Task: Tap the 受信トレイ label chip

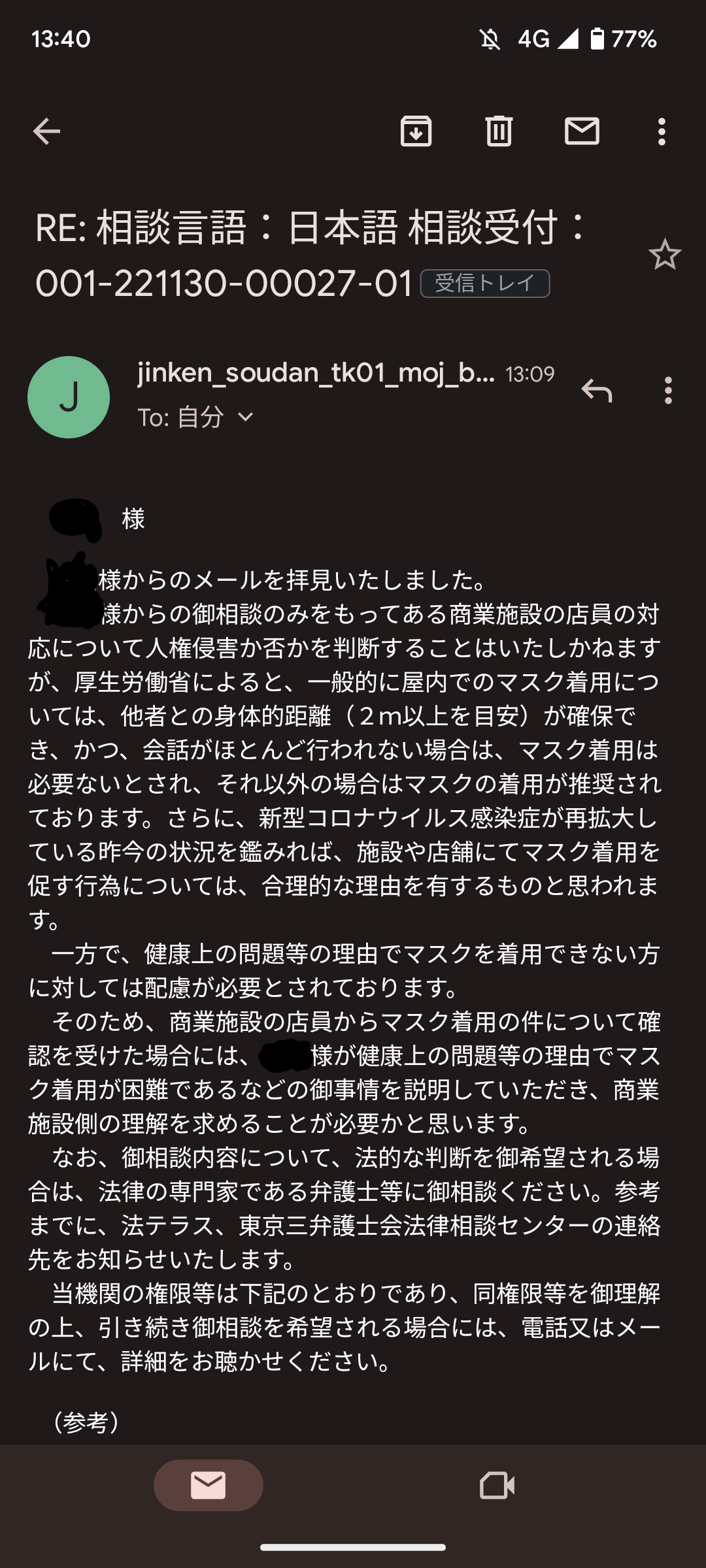Action: (484, 284)
